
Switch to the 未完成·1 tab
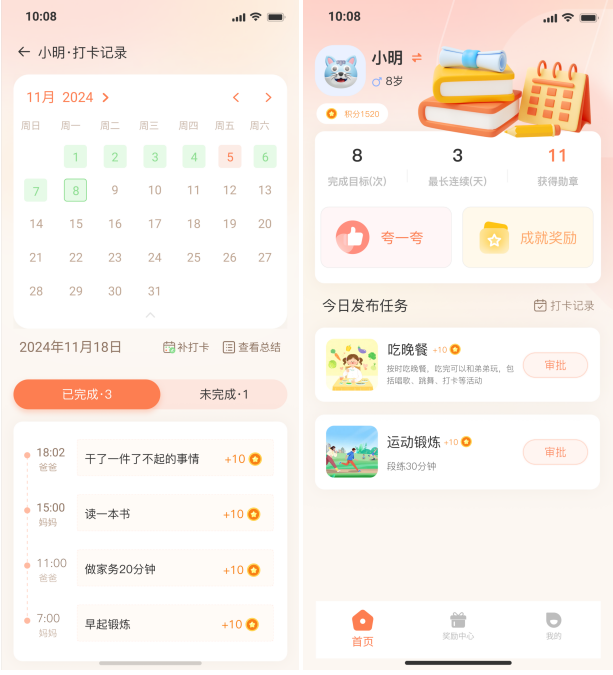[224, 394]
